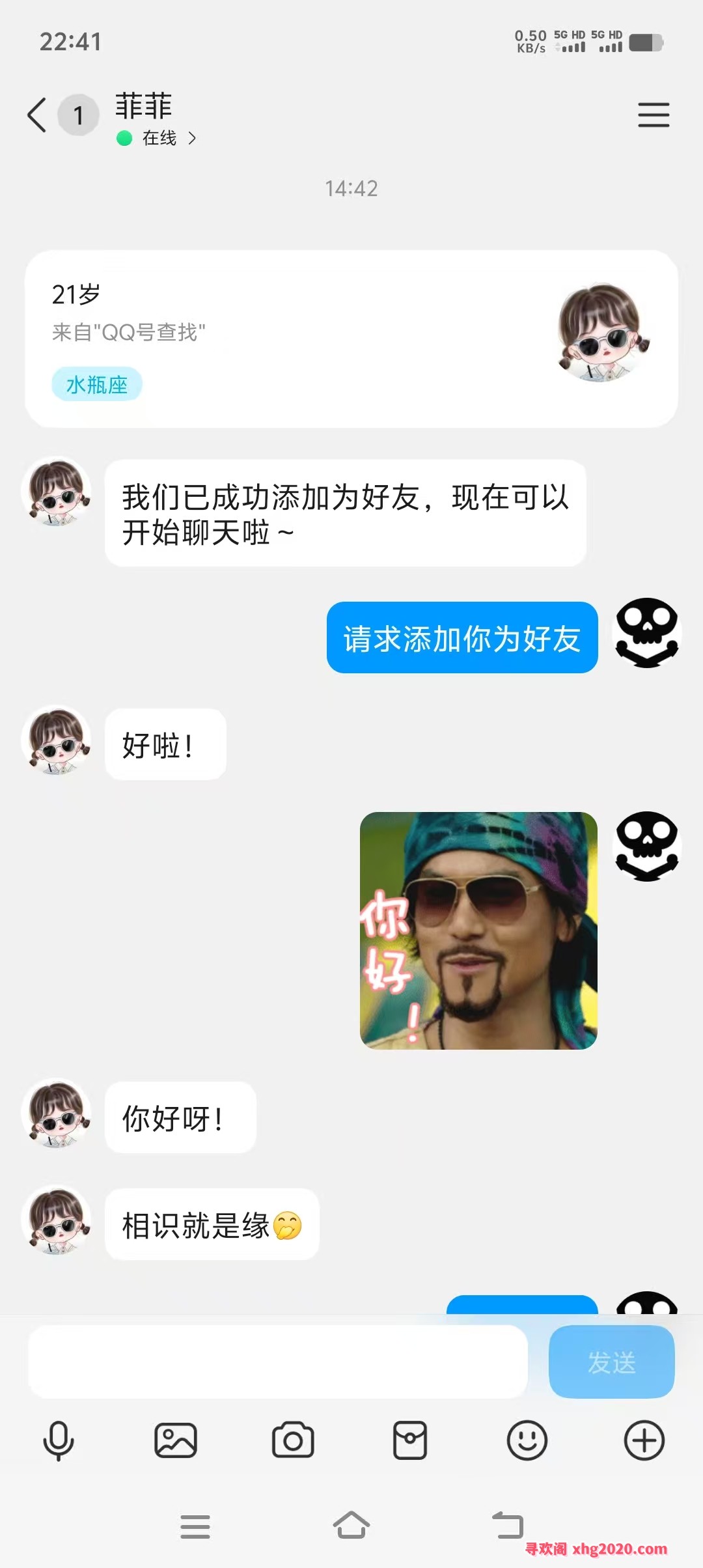Record a voice message

click(59, 1440)
